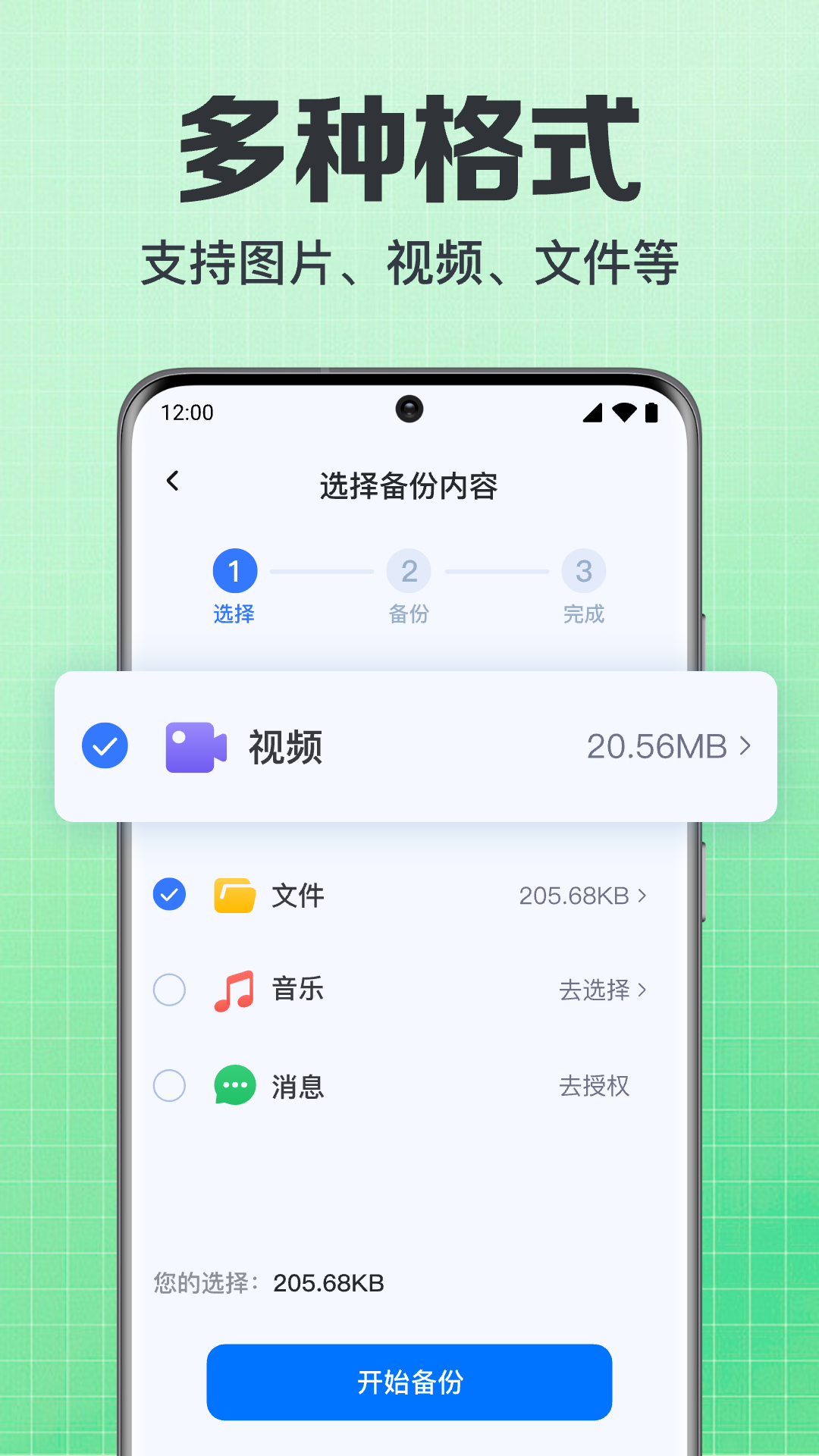The width and height of the screenshot is (819, 1456).
Task: Select the 消息 radio circle
Action: click(168, 1086)
